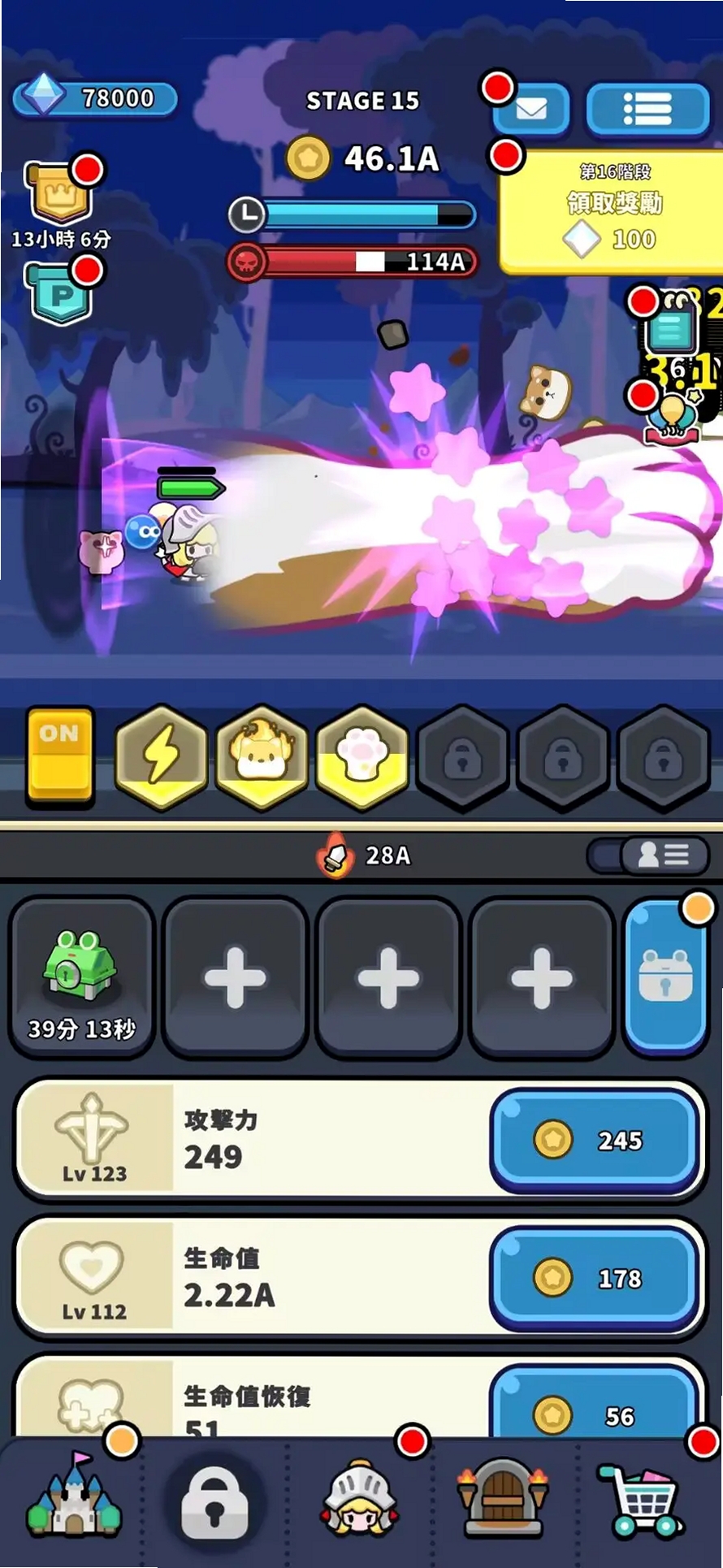Activate the lightning bolt skill
Viewport: 723px width, 1568px height.
(x=161, y=756)
